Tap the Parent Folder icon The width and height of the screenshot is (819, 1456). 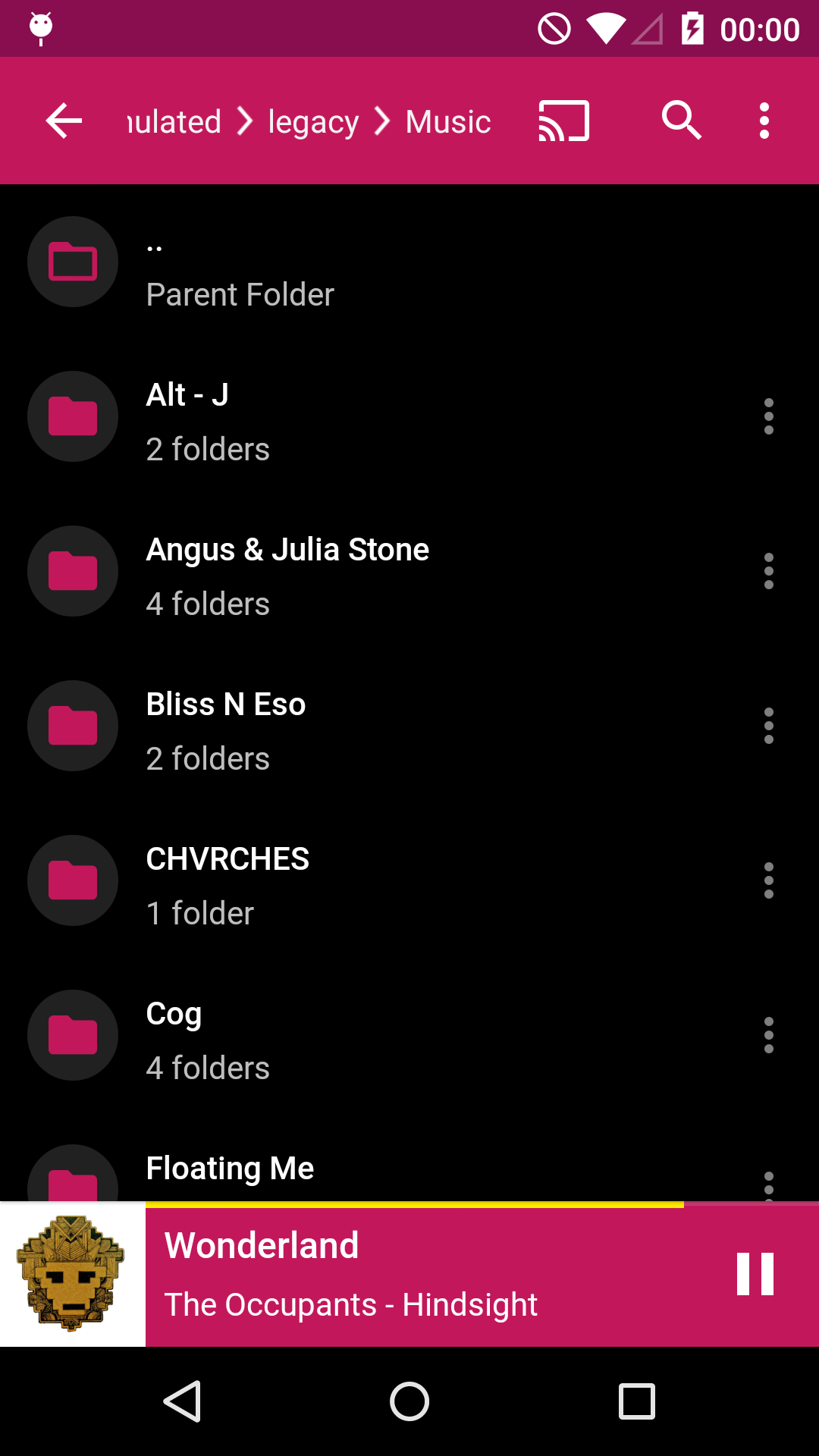pyautogui.click(x=72, y=262)
